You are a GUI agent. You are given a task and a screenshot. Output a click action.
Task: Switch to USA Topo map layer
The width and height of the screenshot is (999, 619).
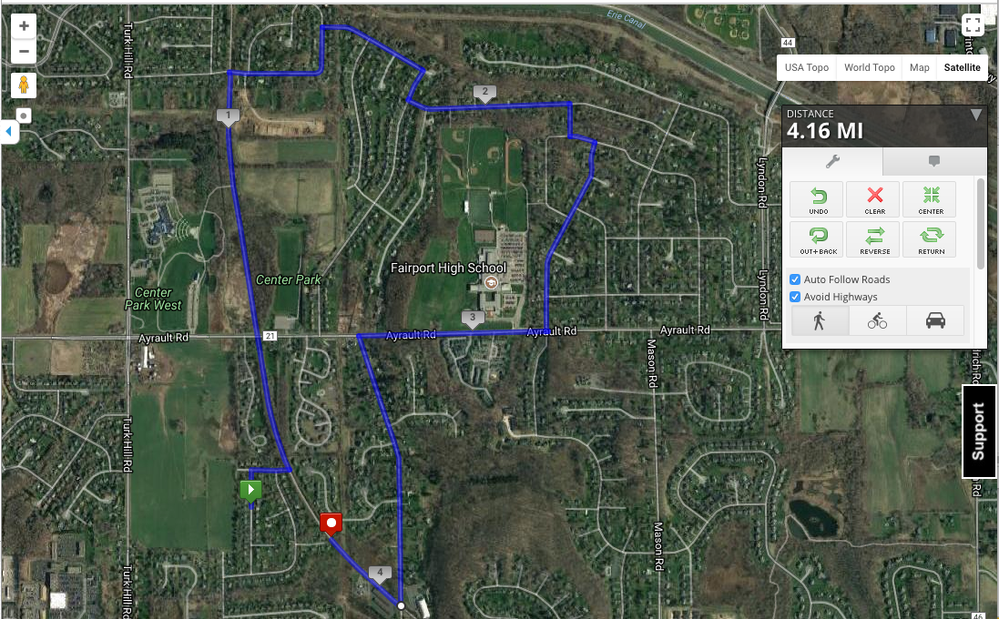coord(806,68)
